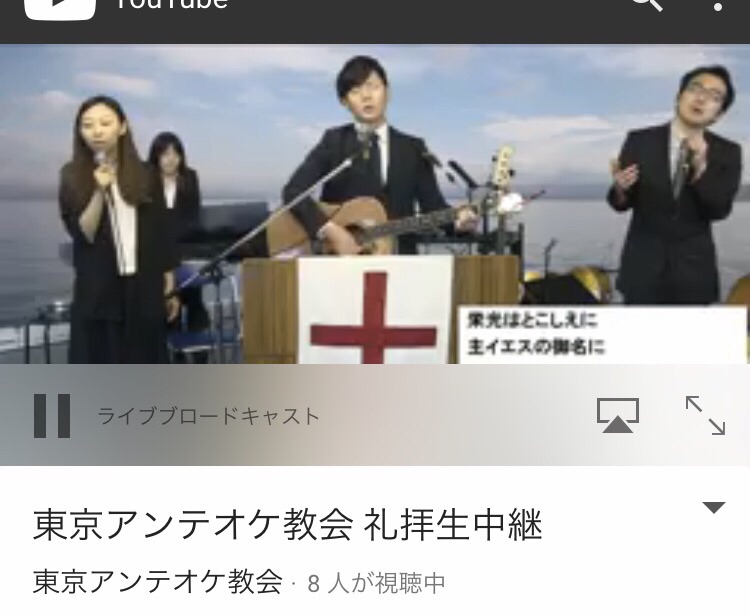Open the AirPlay casting options
The width and height of the screenshot is (750, 616).
click(x=617, y=415)
